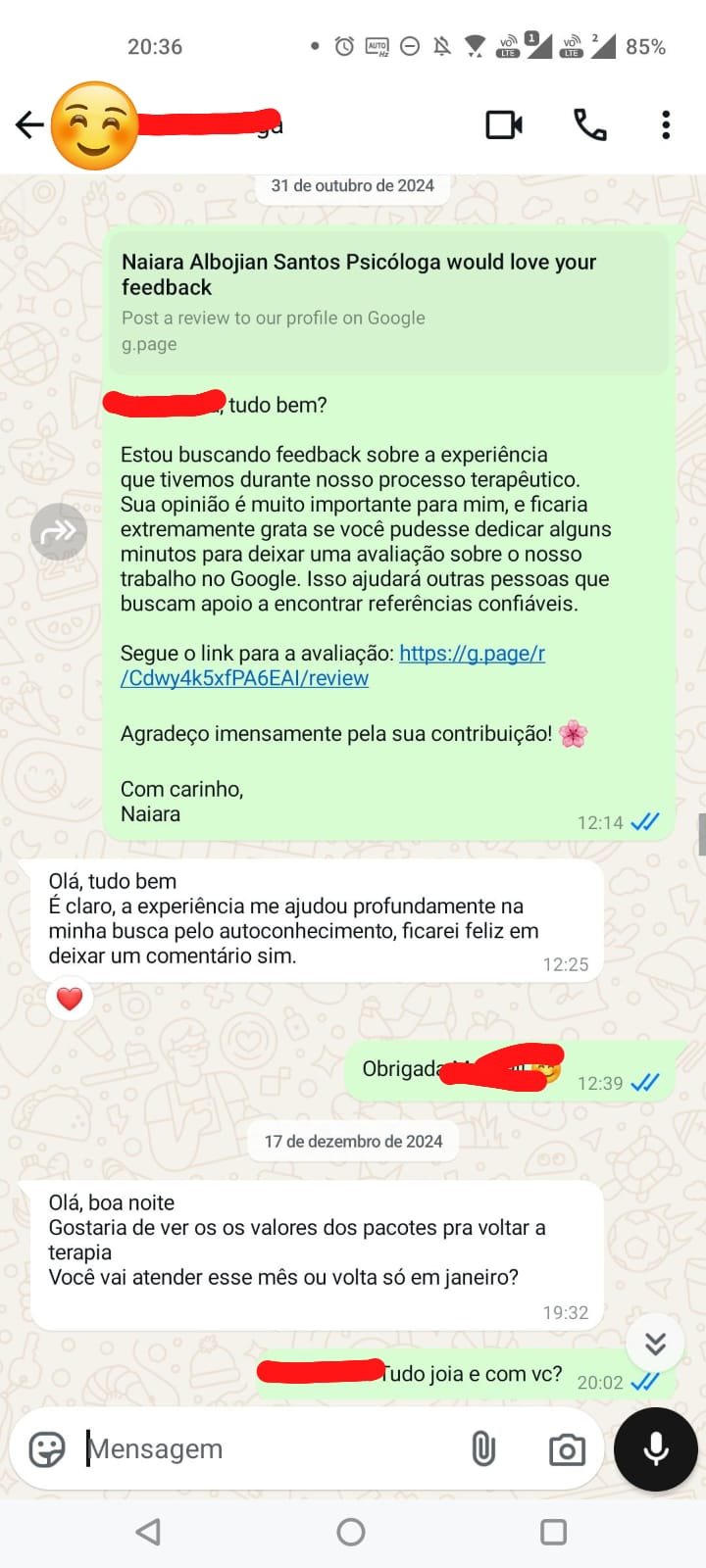Open the recent apps view

(554, 1532)
